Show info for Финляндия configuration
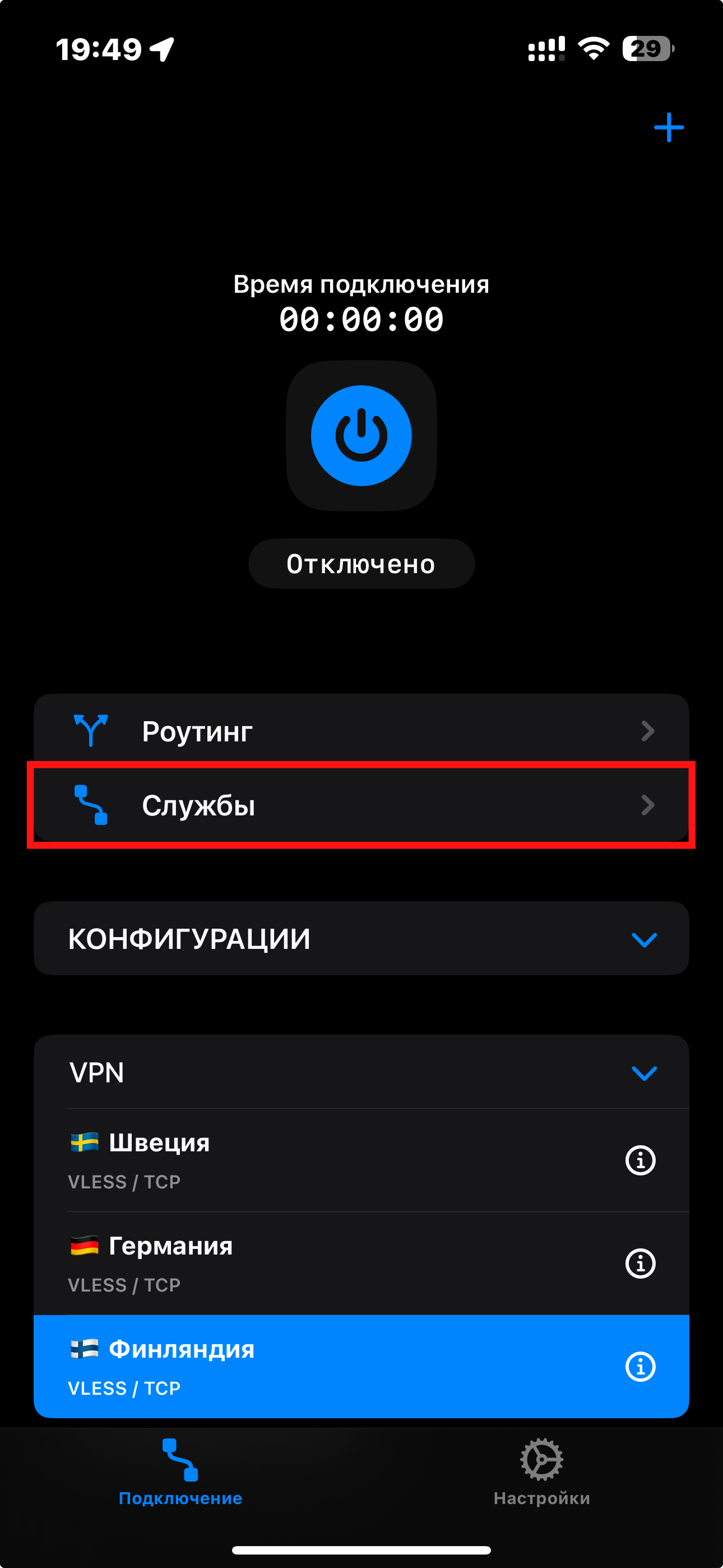 (640, 1367)
